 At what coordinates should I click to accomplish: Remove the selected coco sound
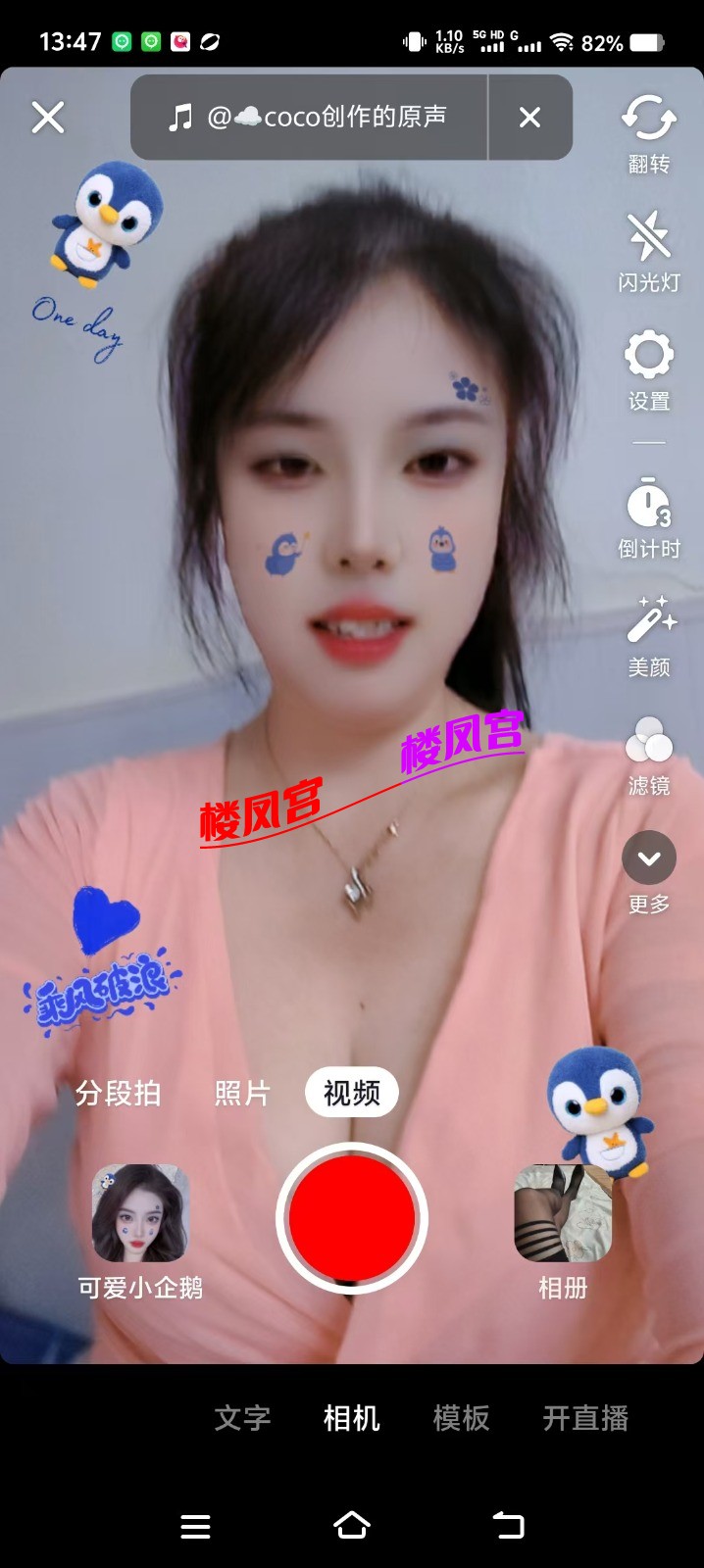[529, 118]
